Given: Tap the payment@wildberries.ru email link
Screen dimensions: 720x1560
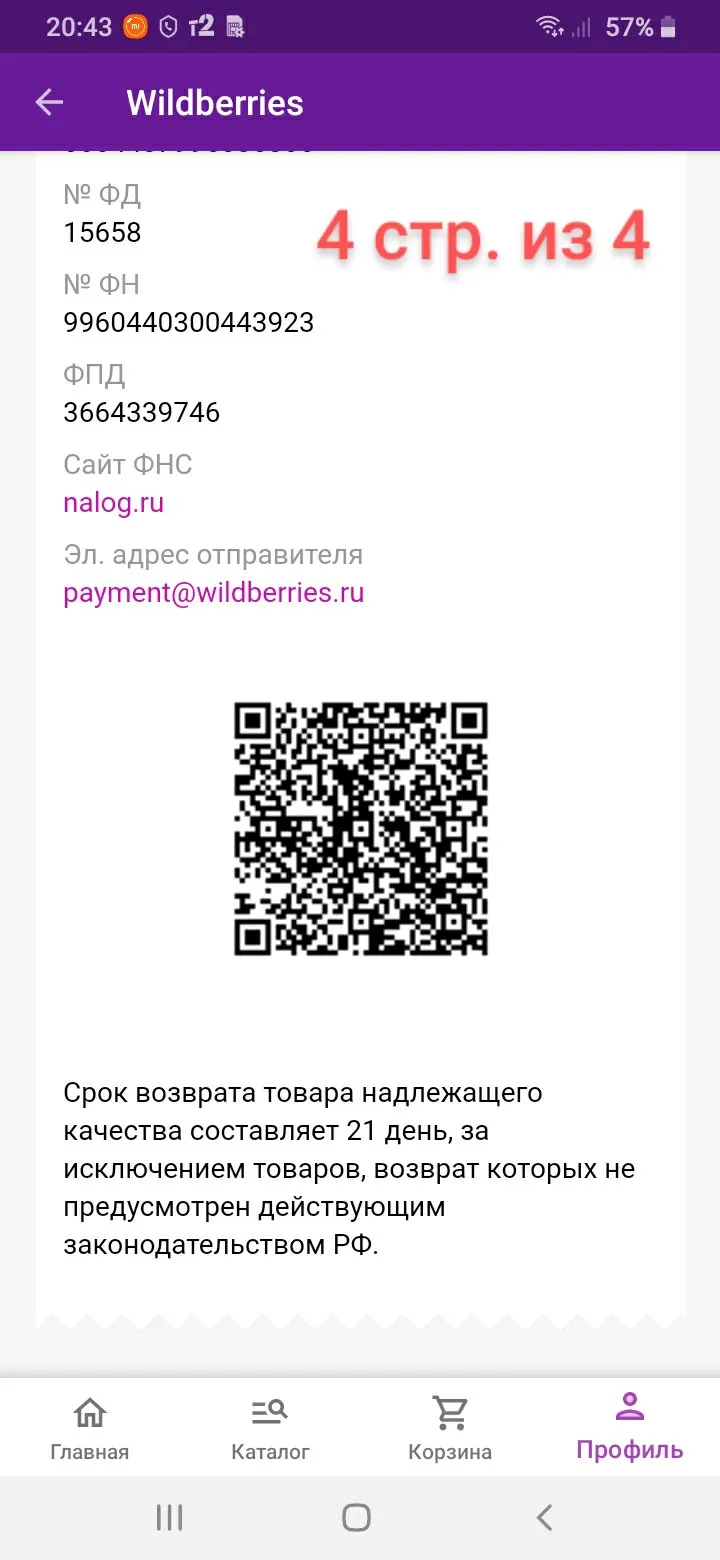Looking at the screenshot, I should (213, 592).
